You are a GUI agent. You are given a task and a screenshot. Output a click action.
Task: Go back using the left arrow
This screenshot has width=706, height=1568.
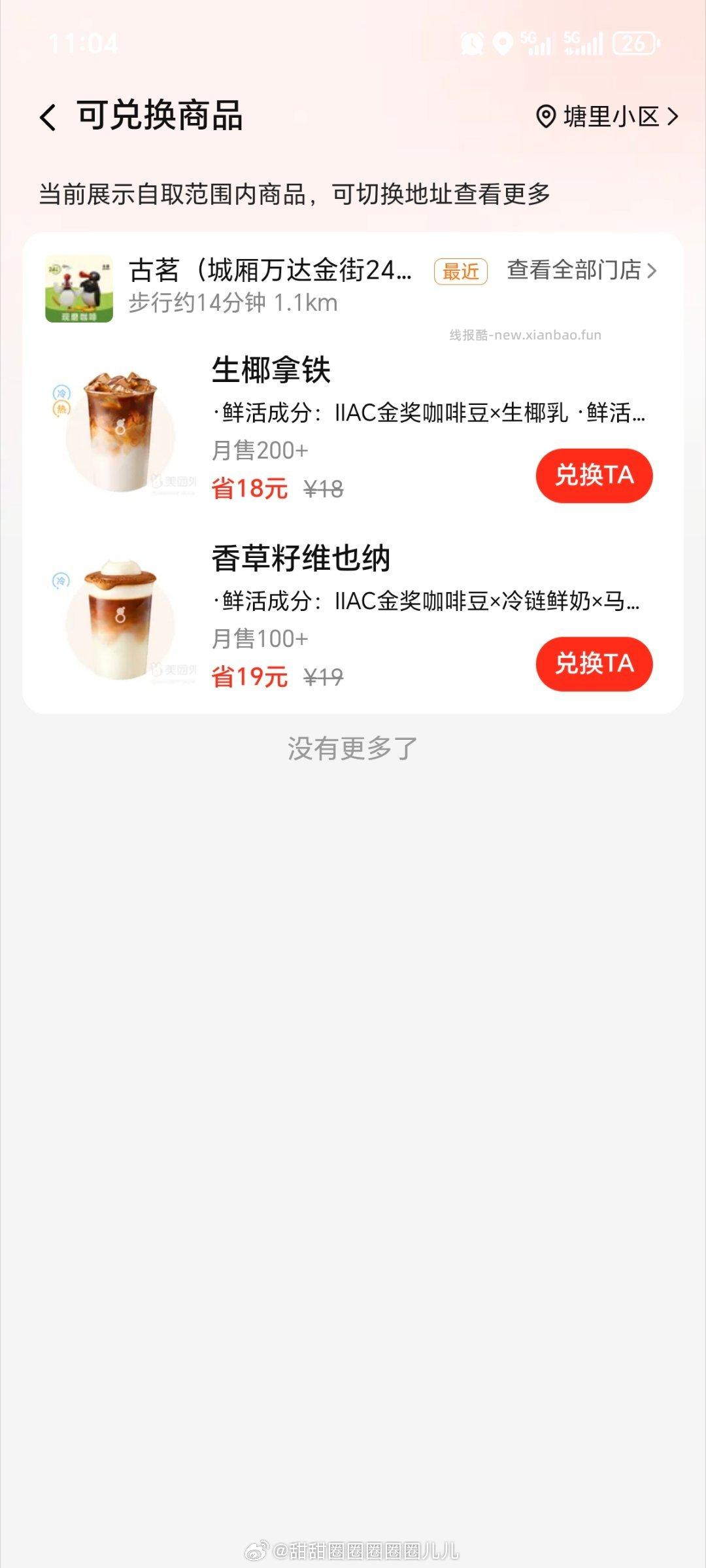click(47, 116)
